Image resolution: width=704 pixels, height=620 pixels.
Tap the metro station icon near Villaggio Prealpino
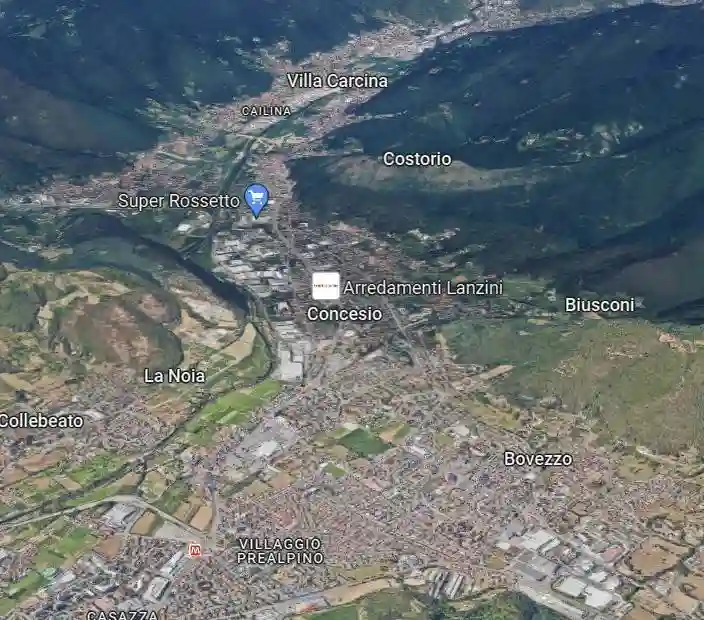pyautogui.click(x=195, y=550)
